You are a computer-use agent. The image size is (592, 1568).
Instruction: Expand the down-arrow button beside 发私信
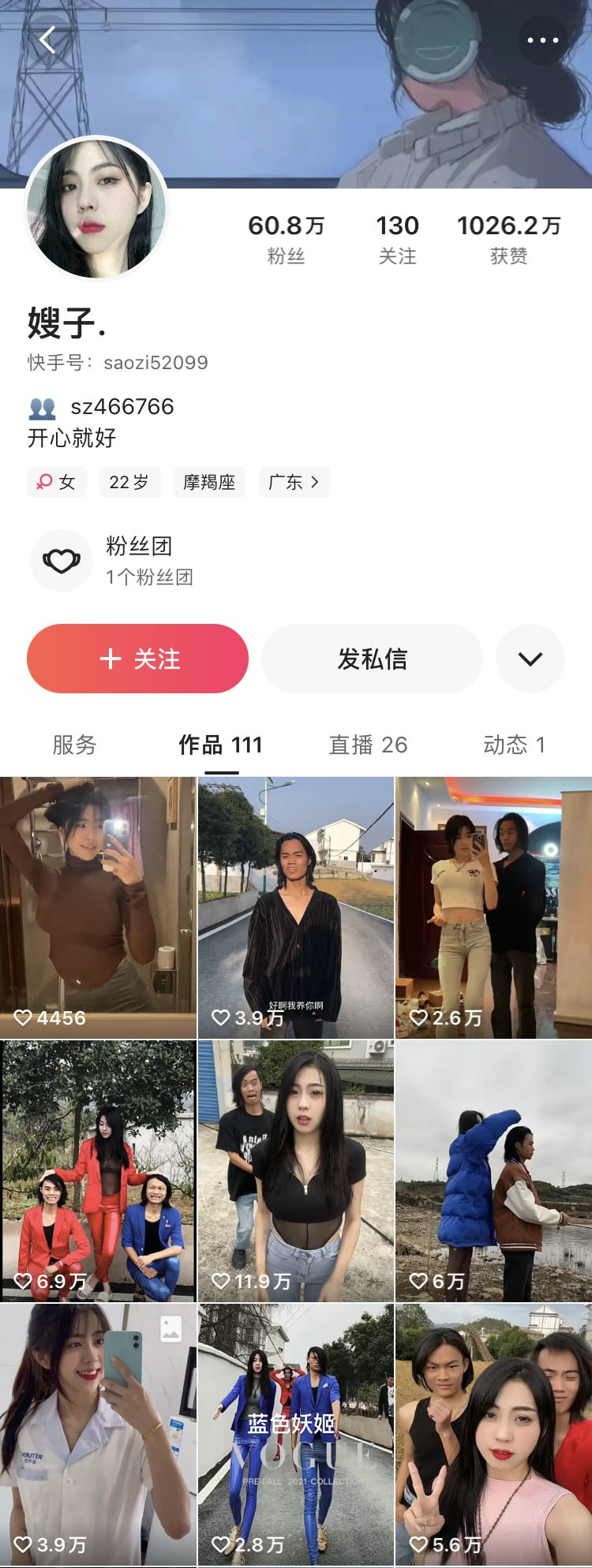click(x=530, y=659)
